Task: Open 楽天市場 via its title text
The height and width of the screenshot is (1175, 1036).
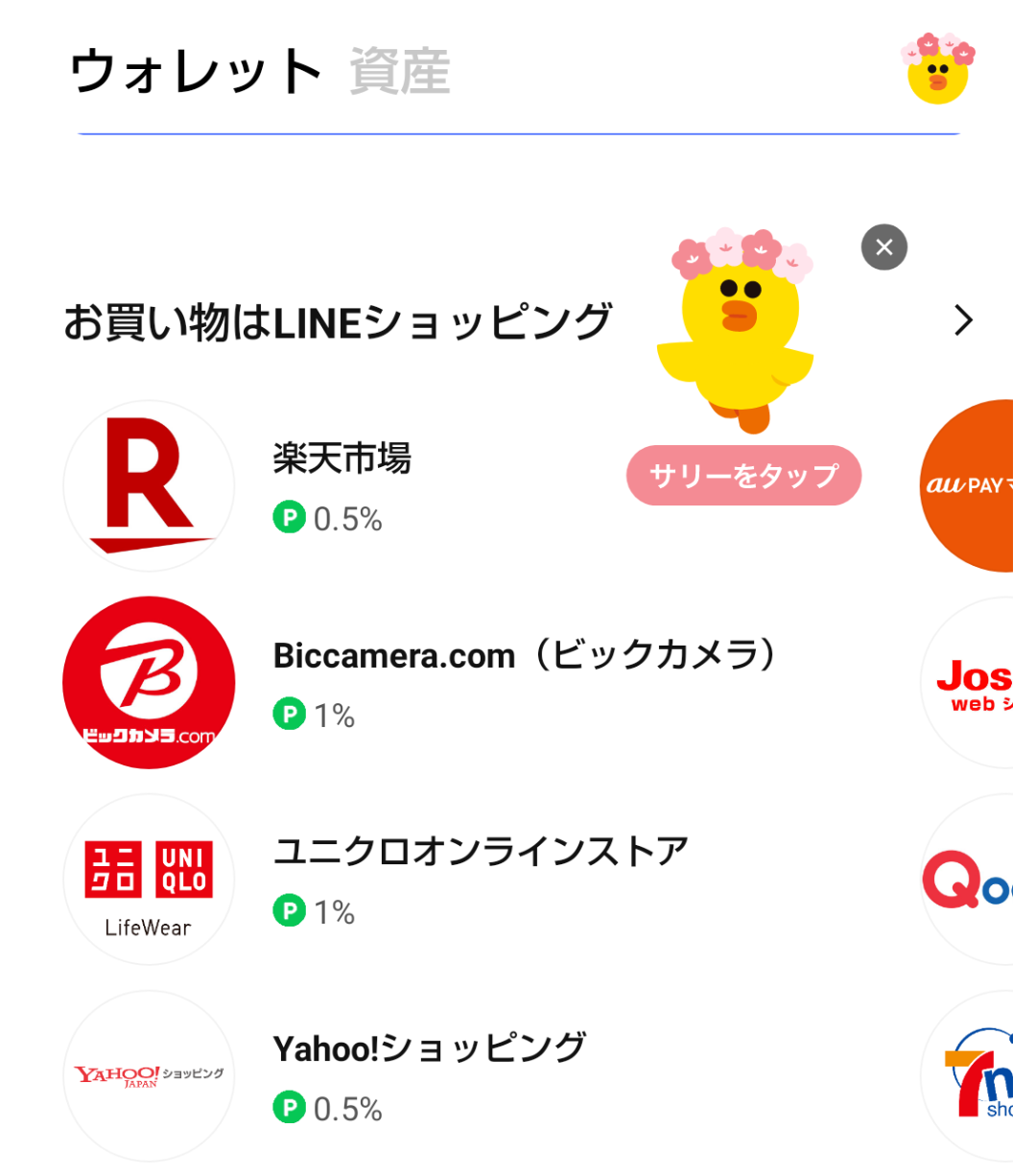Action: click(341, 460)
